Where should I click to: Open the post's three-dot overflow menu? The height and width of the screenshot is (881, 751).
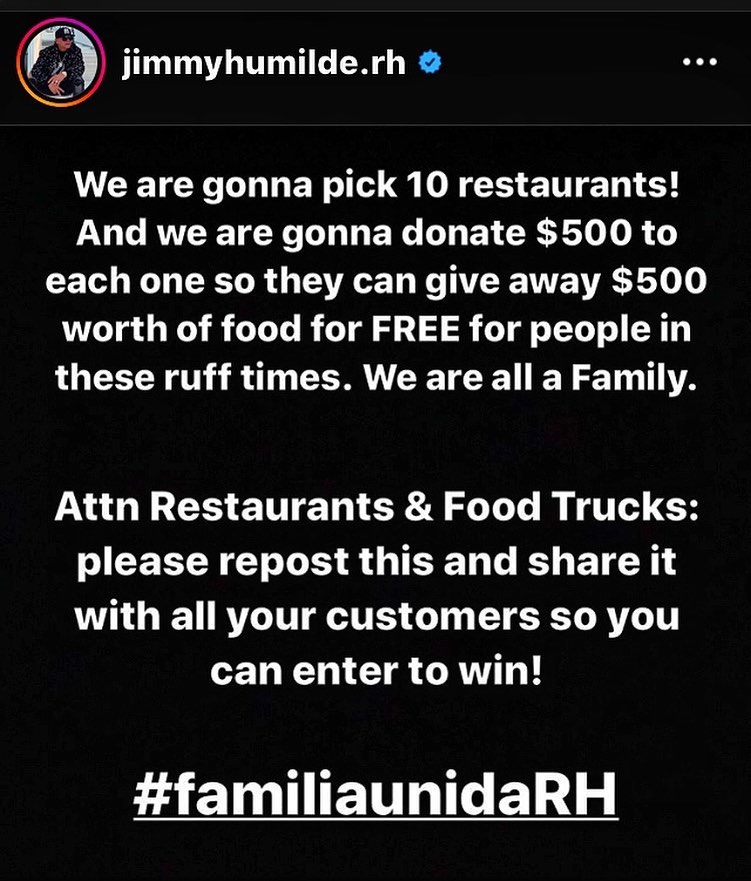coord(699,63)
